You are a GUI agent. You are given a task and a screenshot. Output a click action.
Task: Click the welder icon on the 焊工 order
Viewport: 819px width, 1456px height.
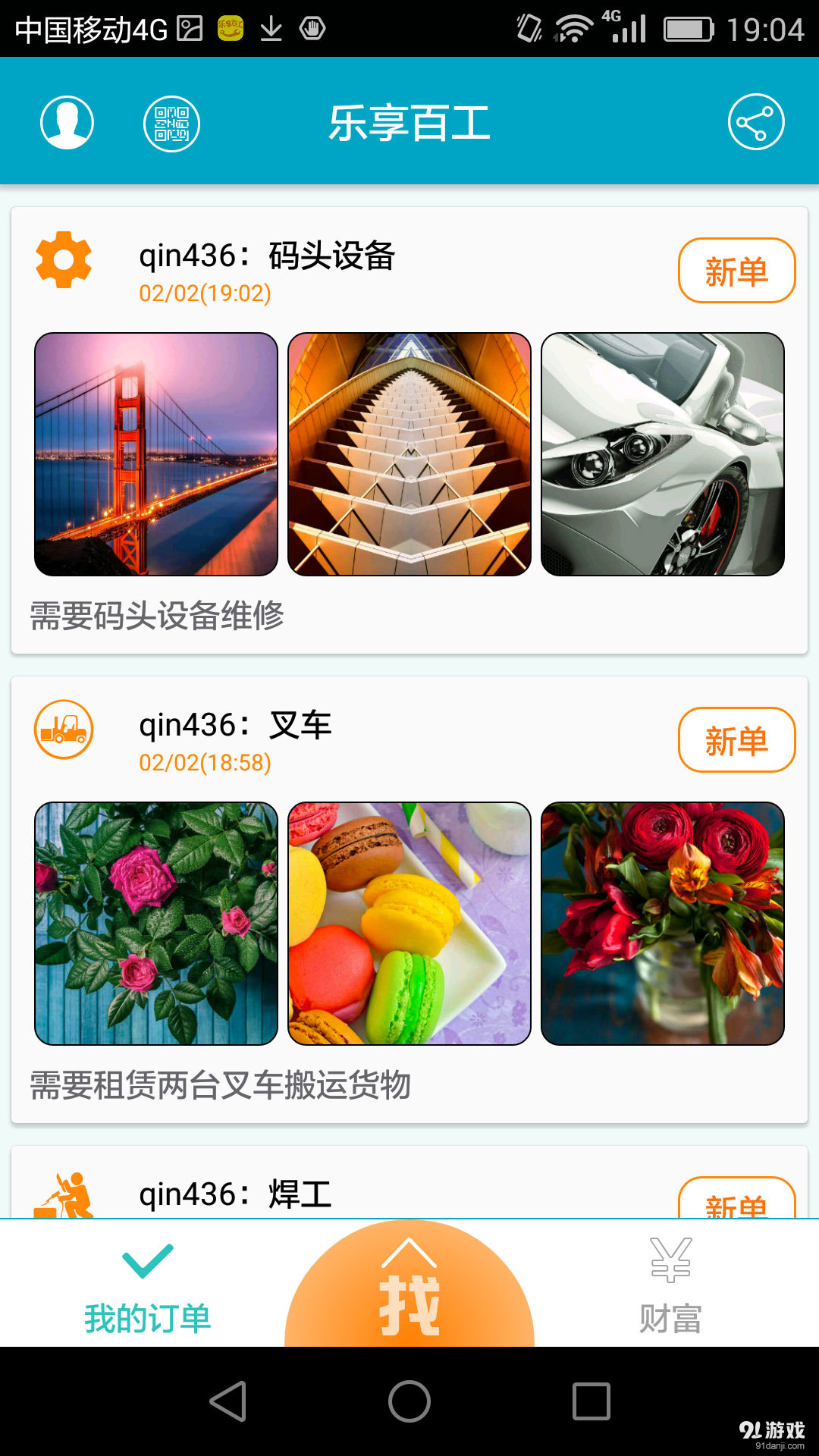tap(64, 1192)
